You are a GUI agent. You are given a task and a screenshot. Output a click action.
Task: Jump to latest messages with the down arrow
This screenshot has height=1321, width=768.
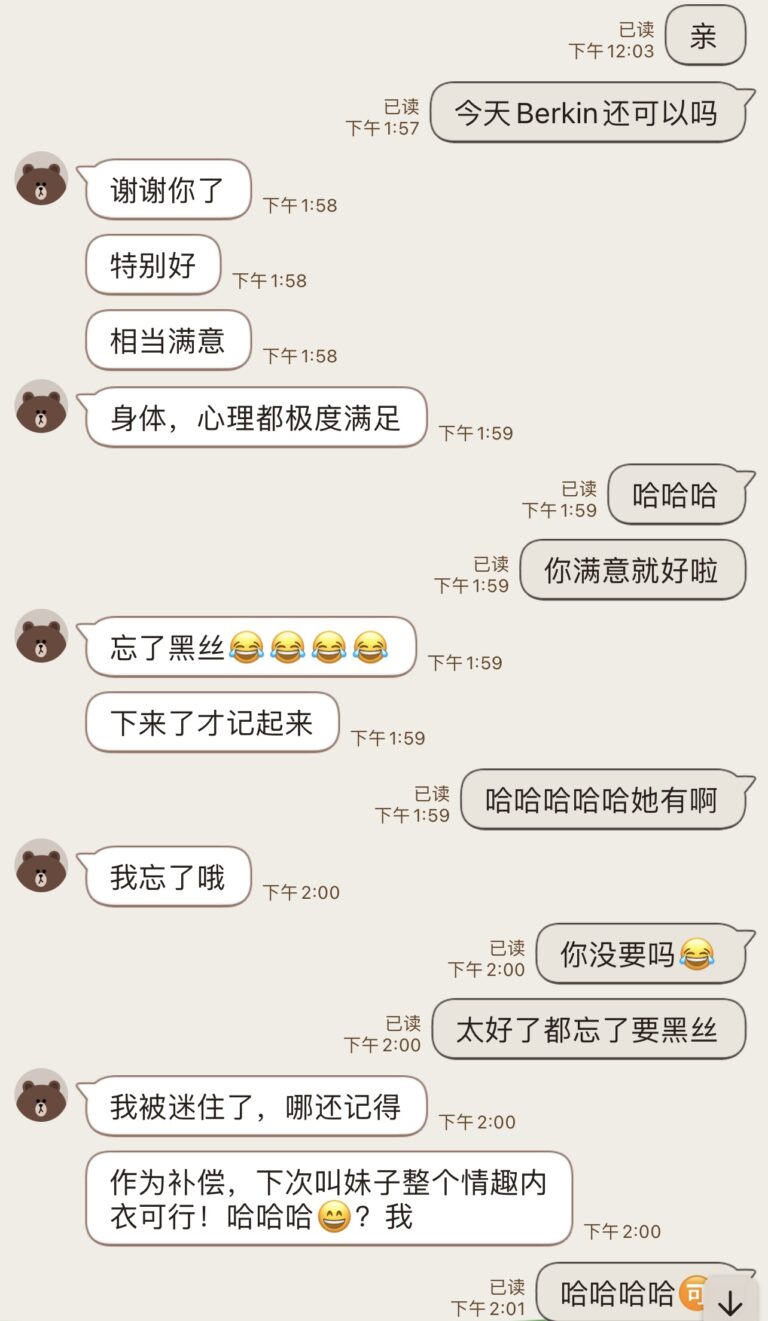tap(731, 1302)
